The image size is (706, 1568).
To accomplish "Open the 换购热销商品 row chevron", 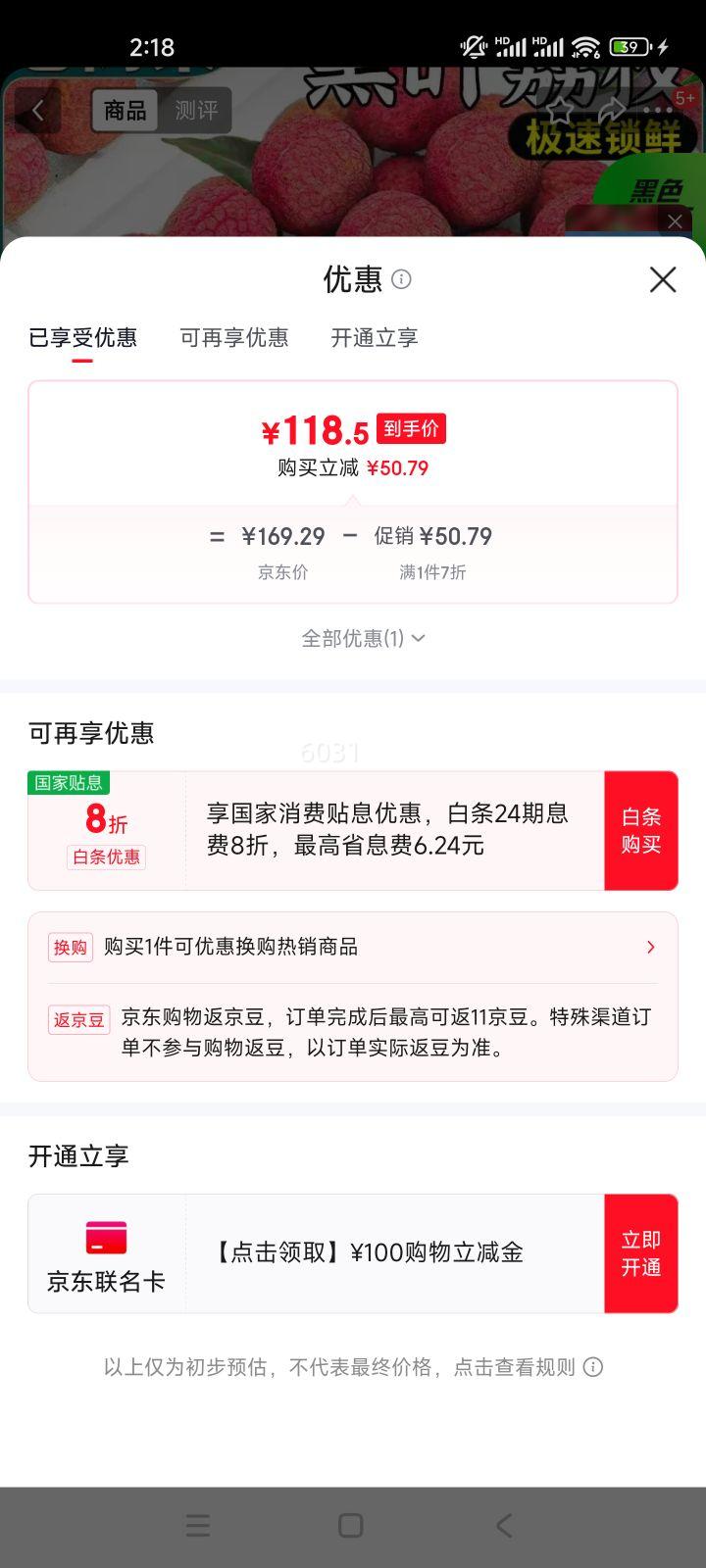I will [x=650, y=947].
